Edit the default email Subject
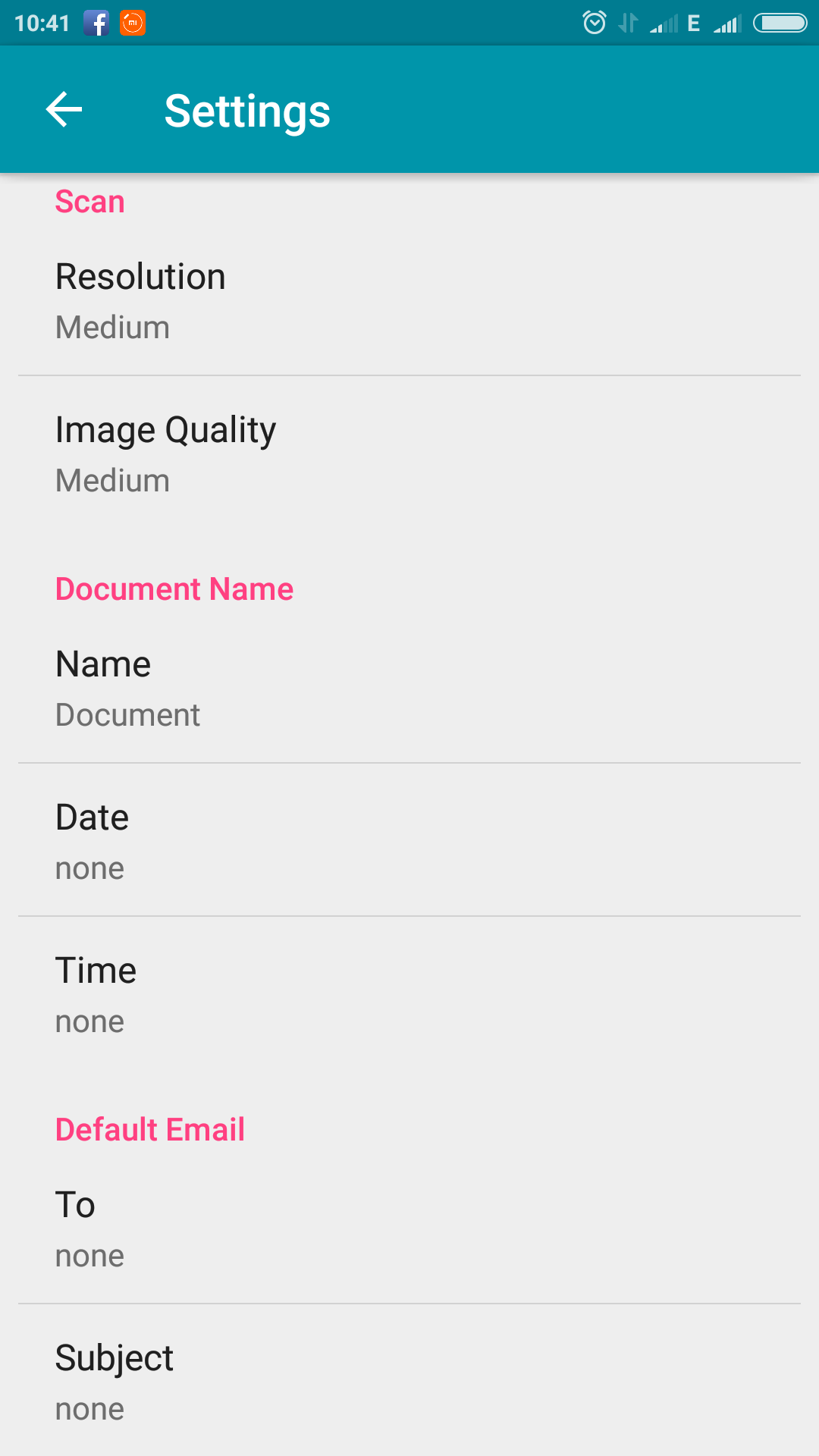This screenshot has height=1456, width=819. pyautogui.click(x=409, y=1382)
